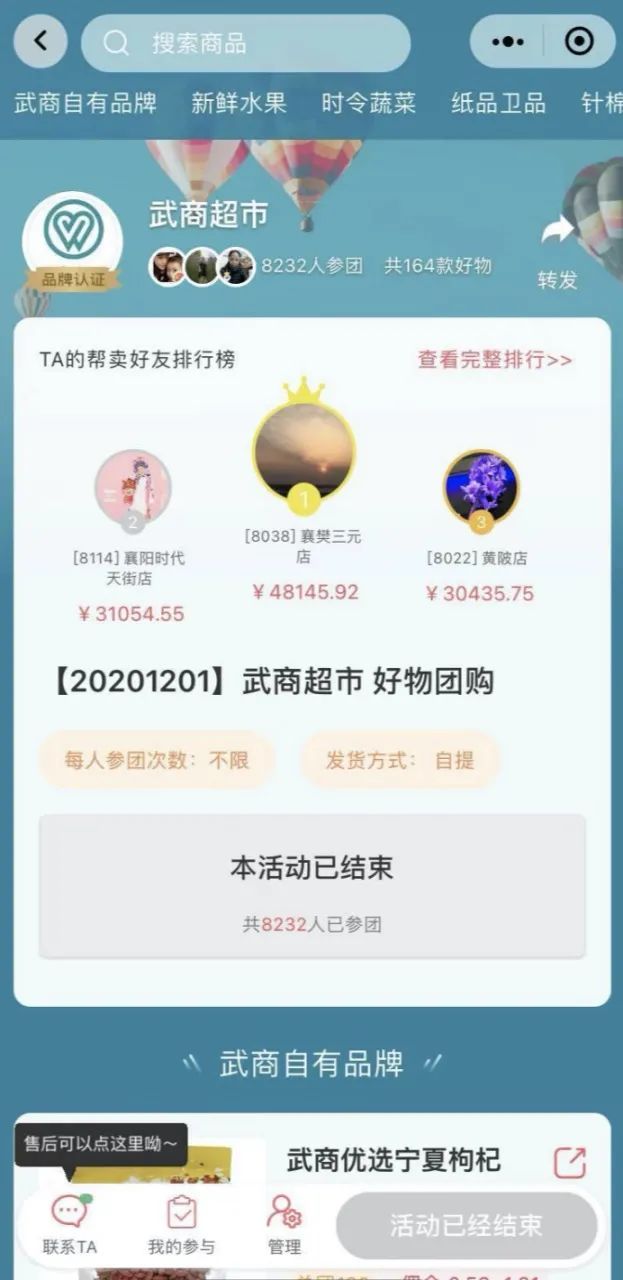623x1280 pixels.
Task: Share the shop via 转发
Action: coord(558,254)
